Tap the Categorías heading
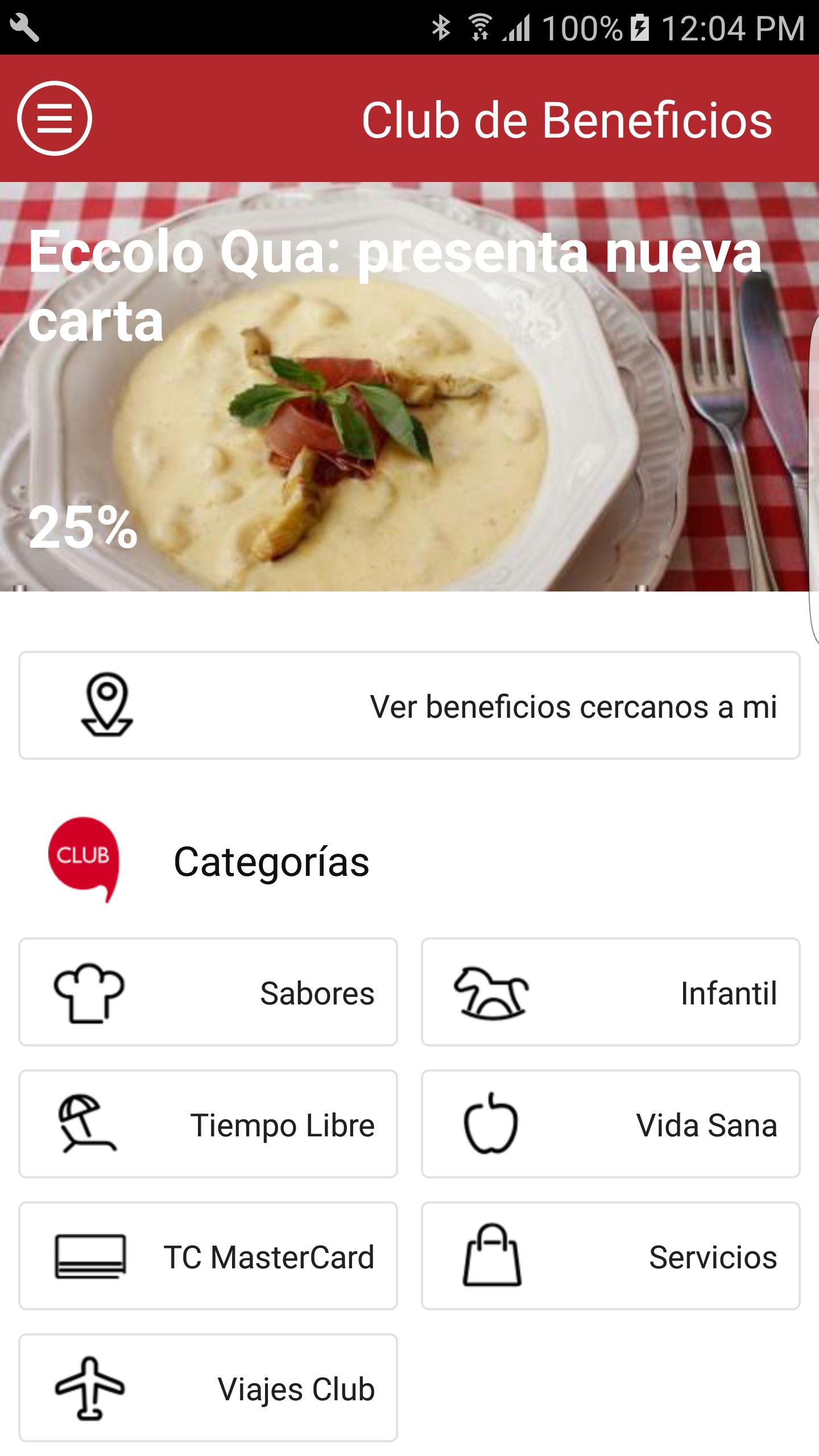Screen dimensions: 819x1456 [272, 861]
